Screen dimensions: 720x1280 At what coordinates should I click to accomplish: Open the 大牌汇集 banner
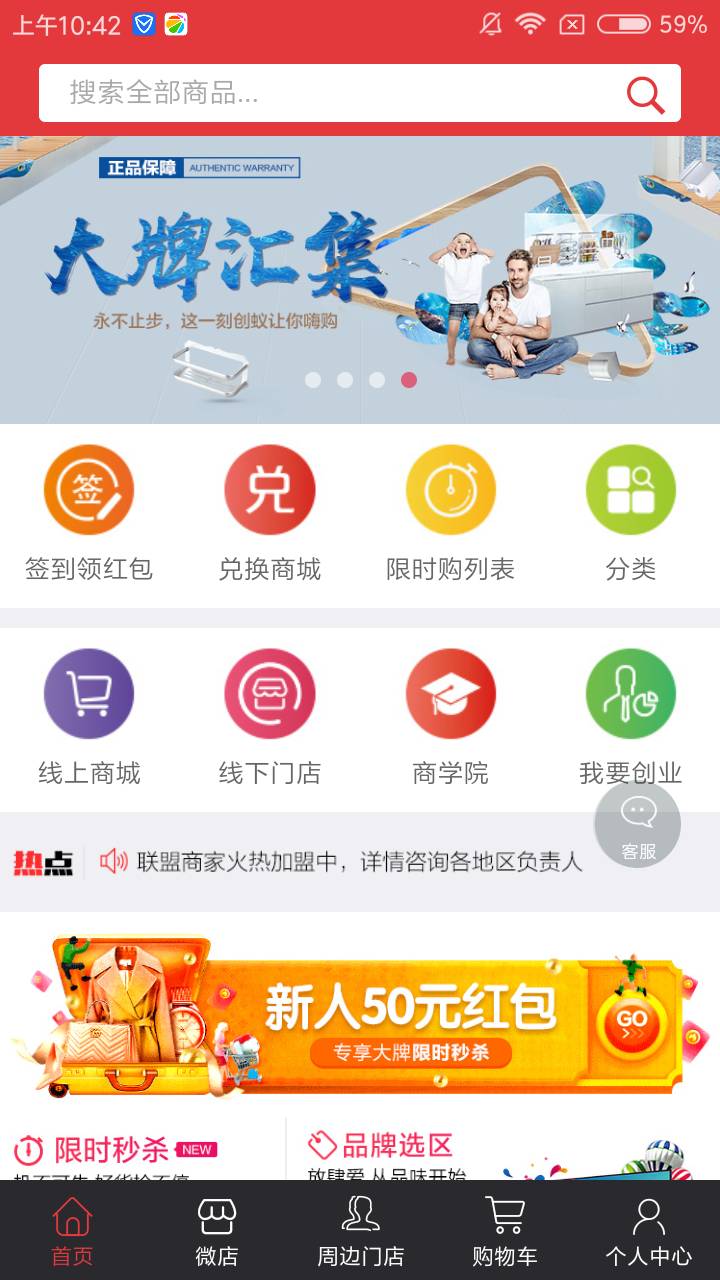pos(360,278)
